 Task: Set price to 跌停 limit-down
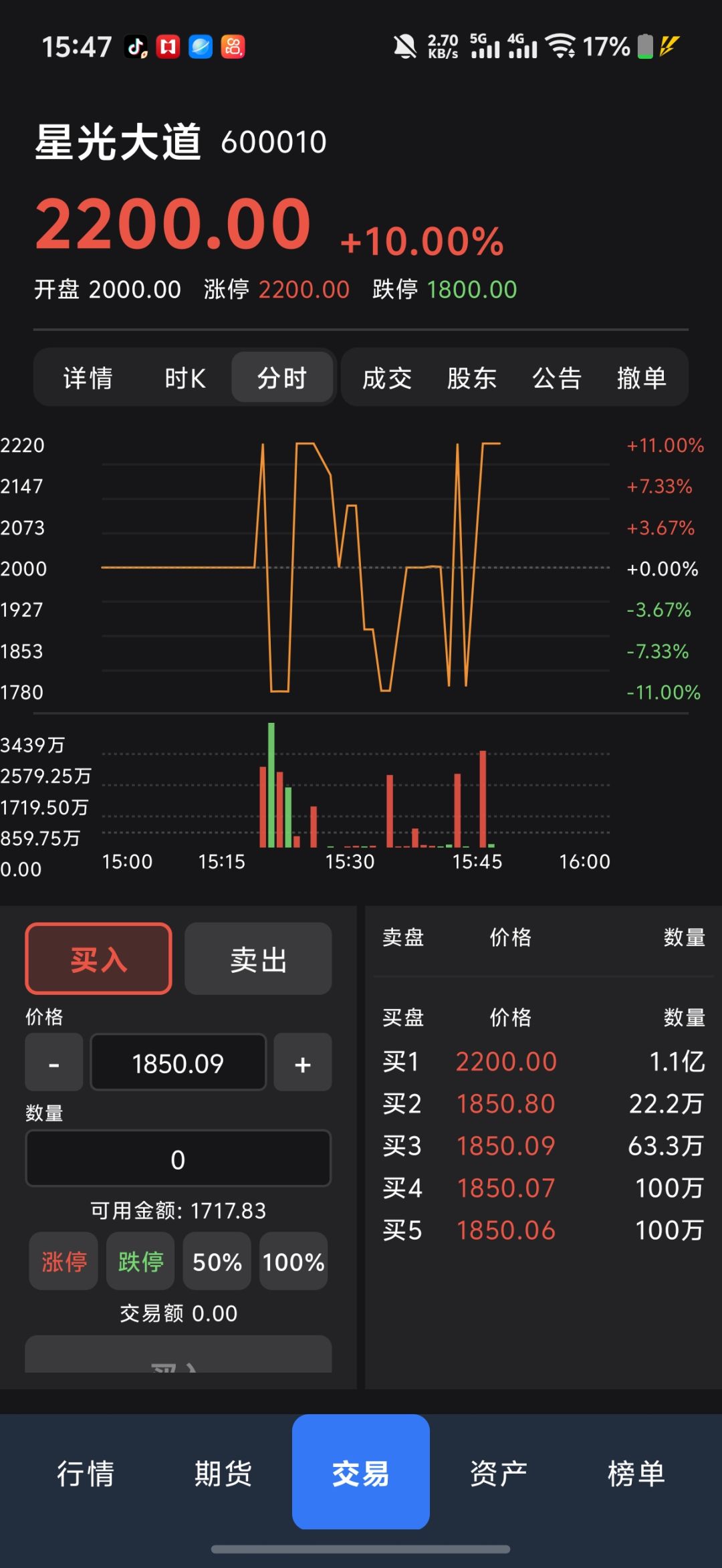click(x=140, y=1261)
